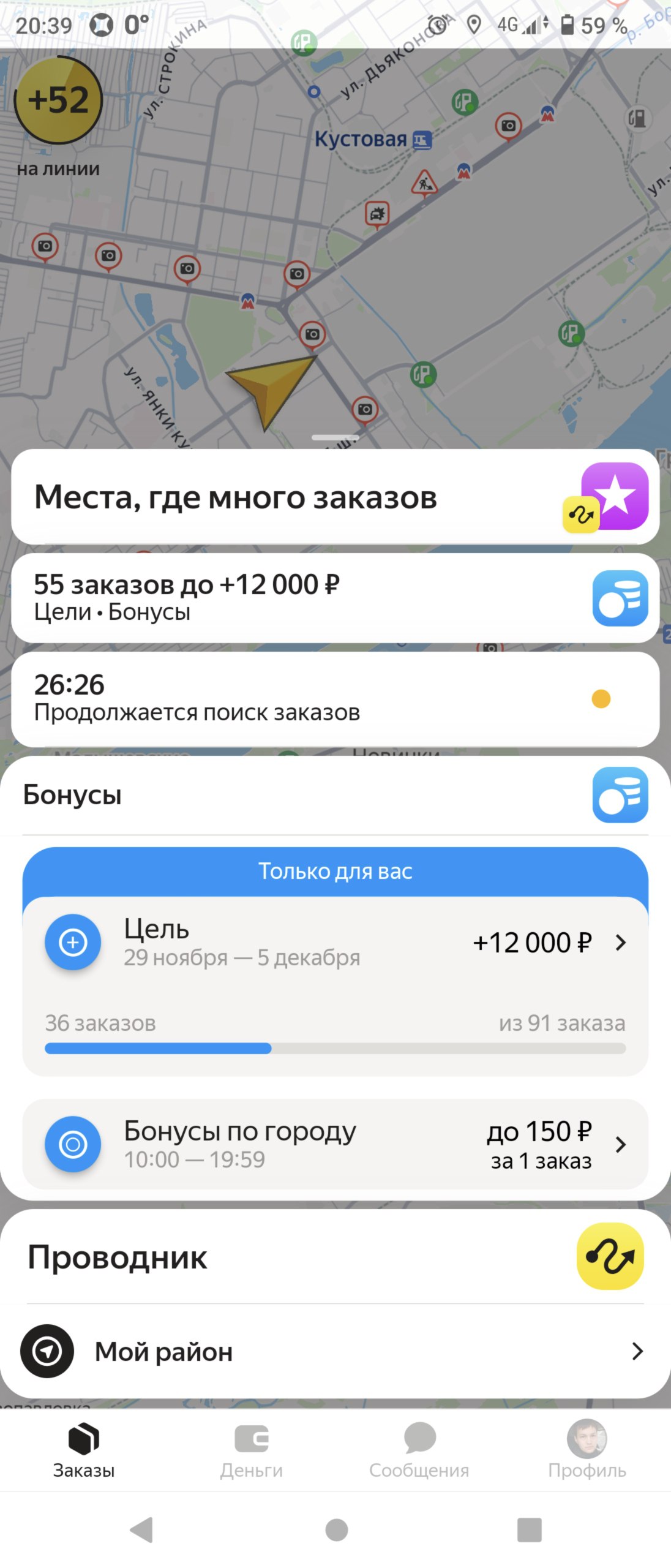
Task: Tap the +52 on-line status badge
Action: (x=58, y=101)
